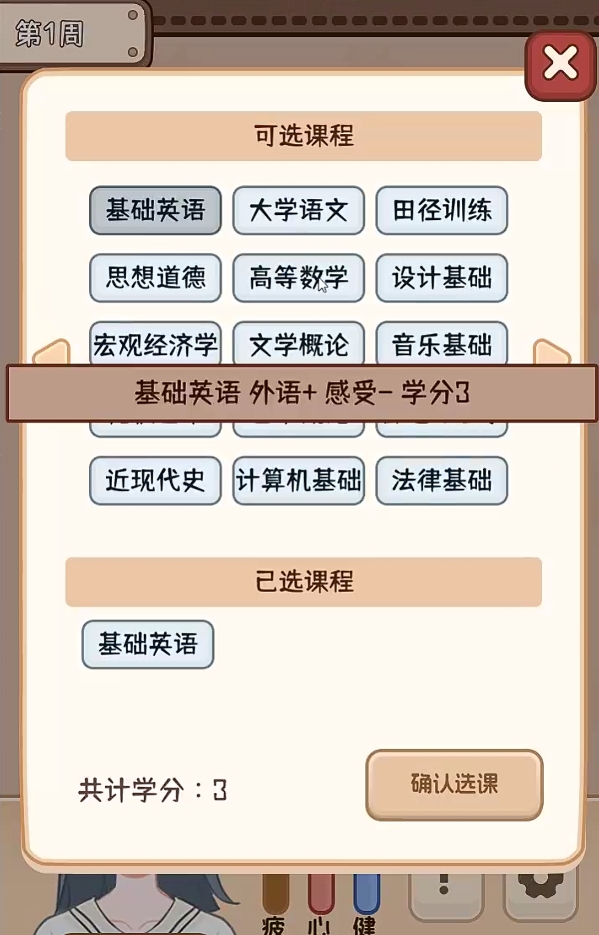Add 思想道德 to selected courses
599x935 pixels.
pos(155,278)
